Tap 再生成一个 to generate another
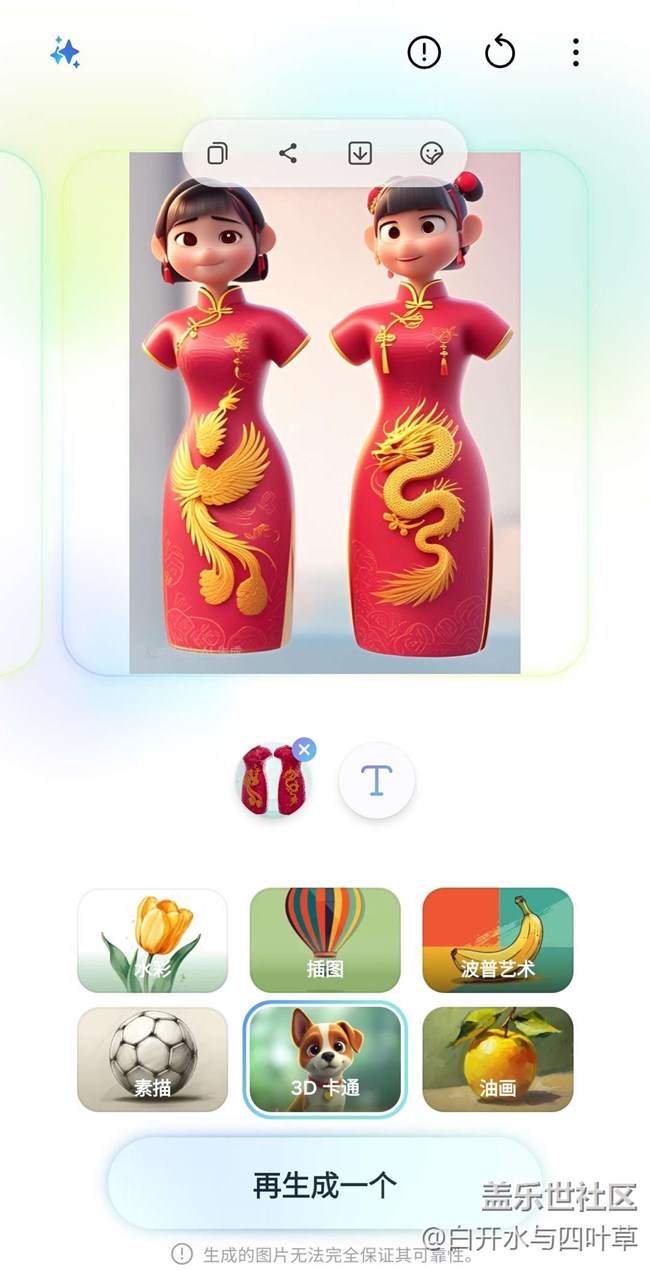Viewport: 650px width, 1271px height. click(324, 1185)
